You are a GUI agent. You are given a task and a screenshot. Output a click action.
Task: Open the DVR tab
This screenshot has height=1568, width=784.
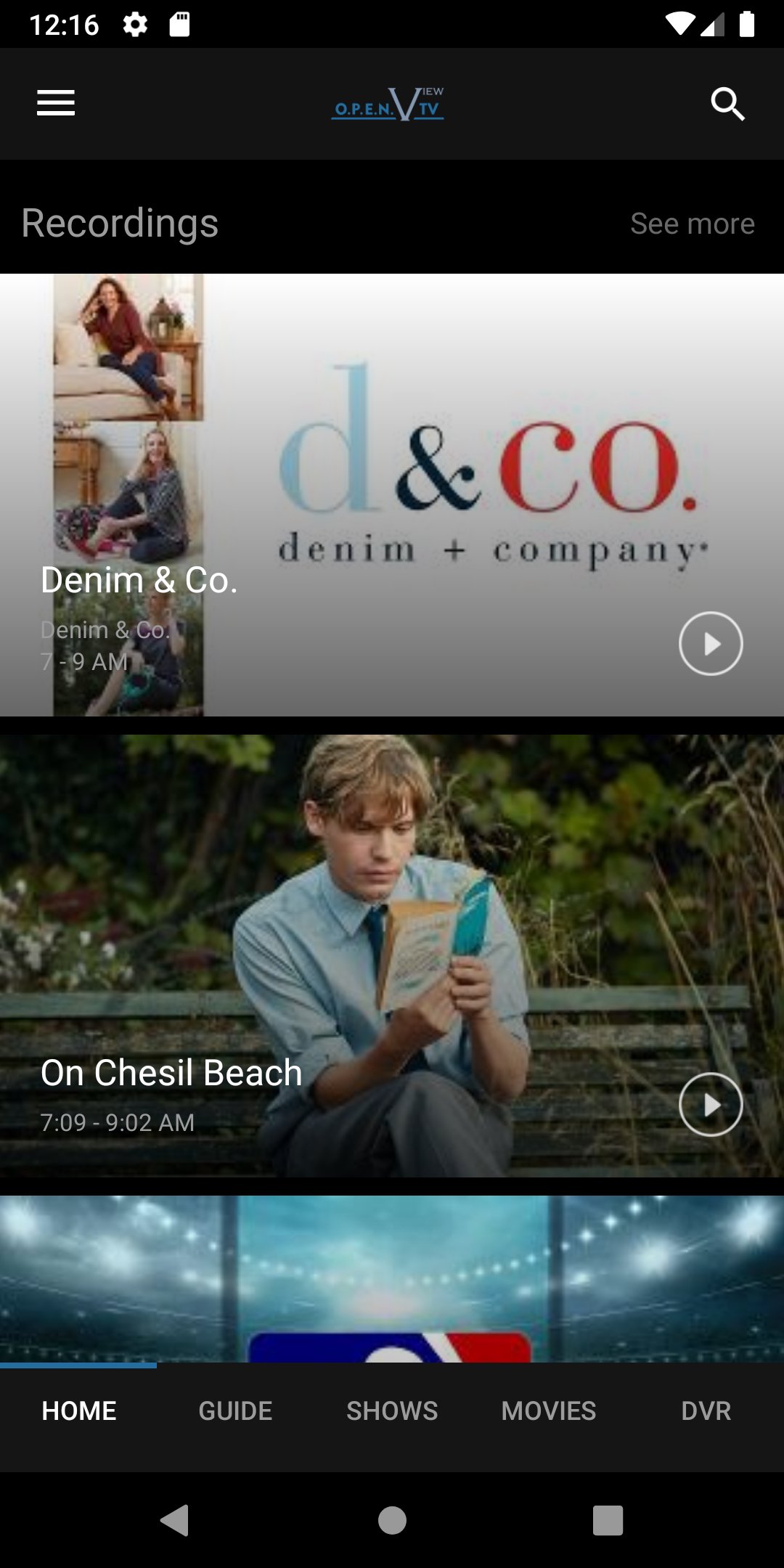pos(706,1410)
